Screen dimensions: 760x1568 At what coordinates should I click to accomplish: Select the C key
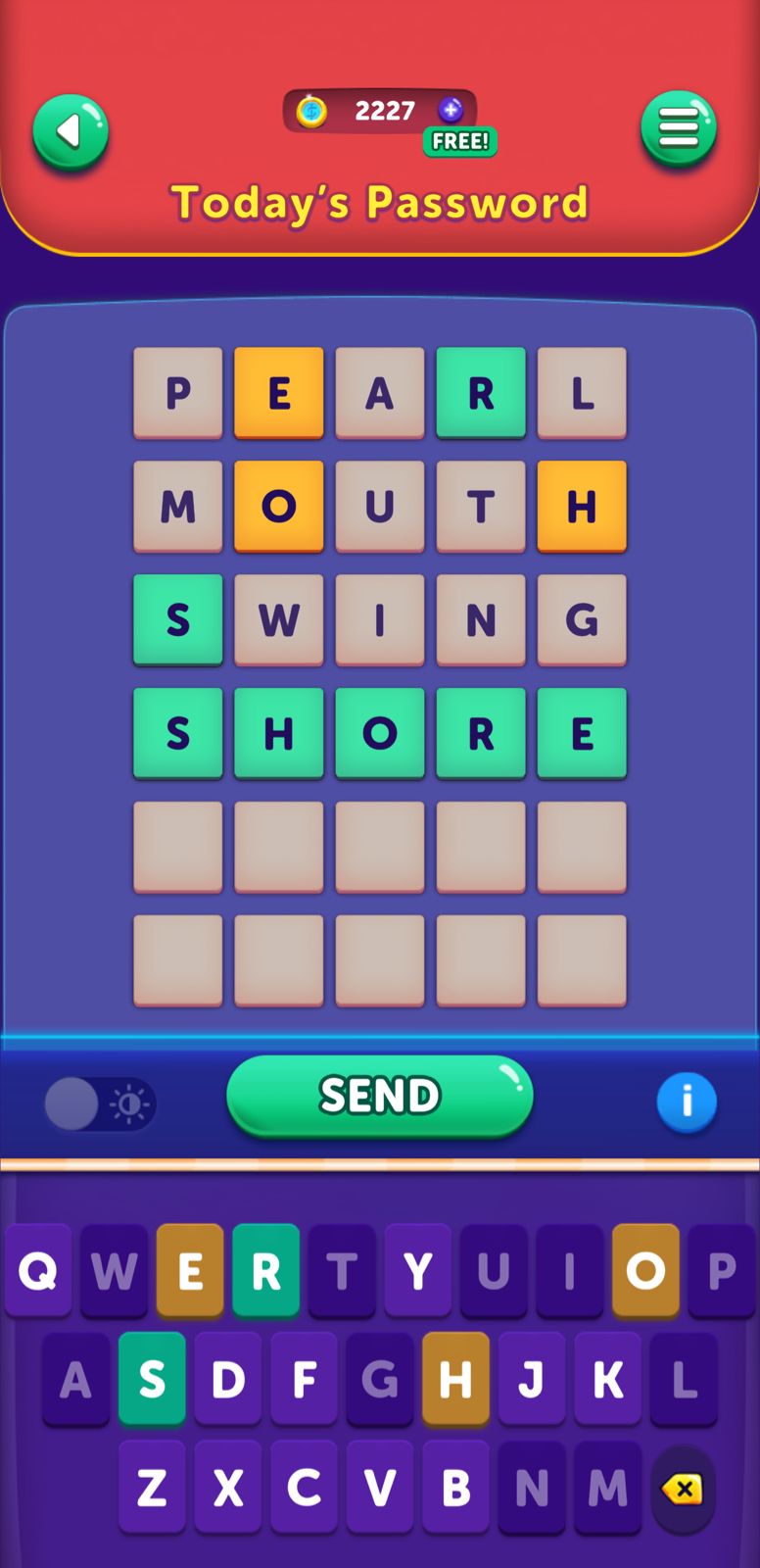pyautogui.click(x=304, y=1488)
